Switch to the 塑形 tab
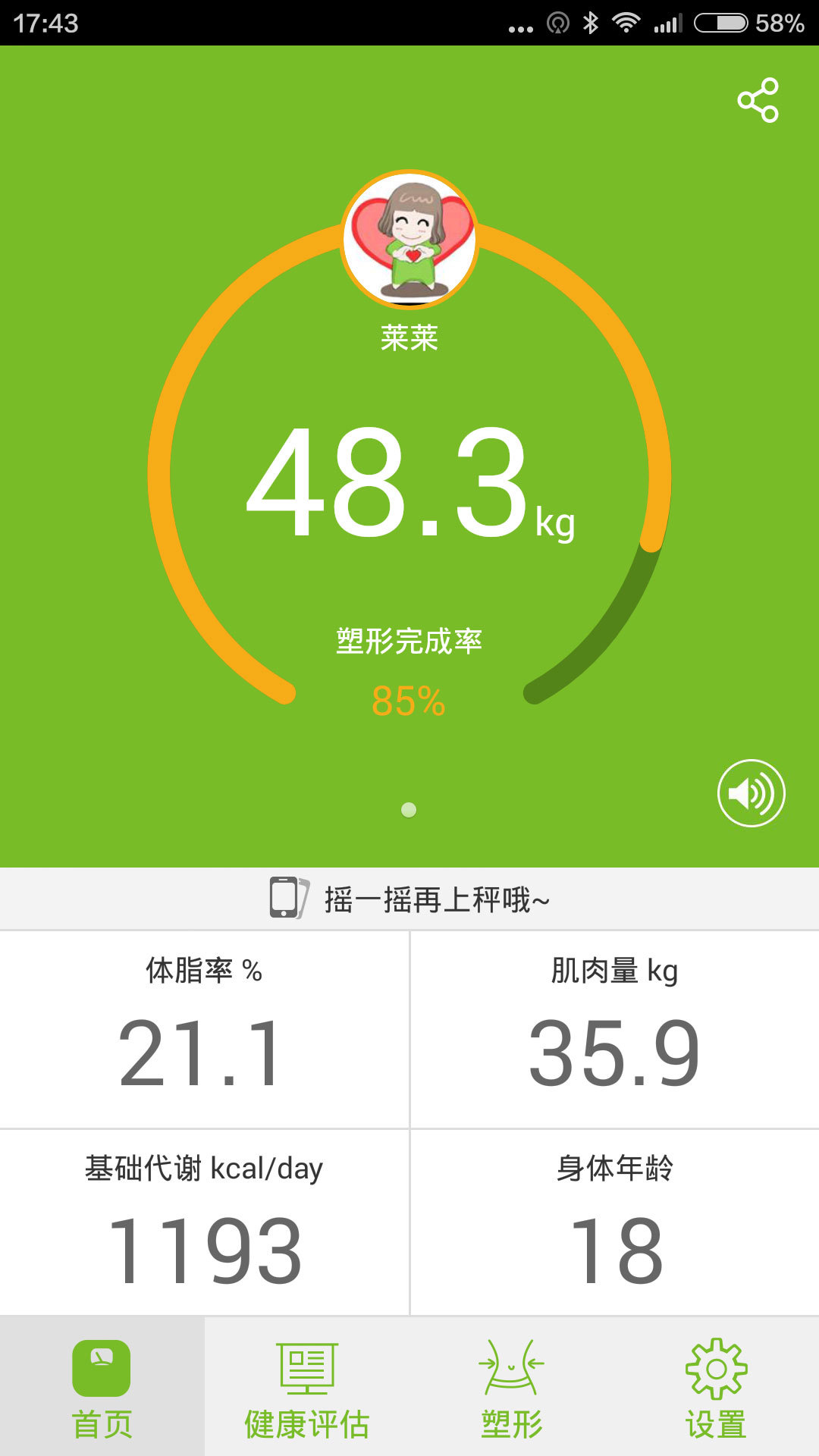 coord(510,1382)
